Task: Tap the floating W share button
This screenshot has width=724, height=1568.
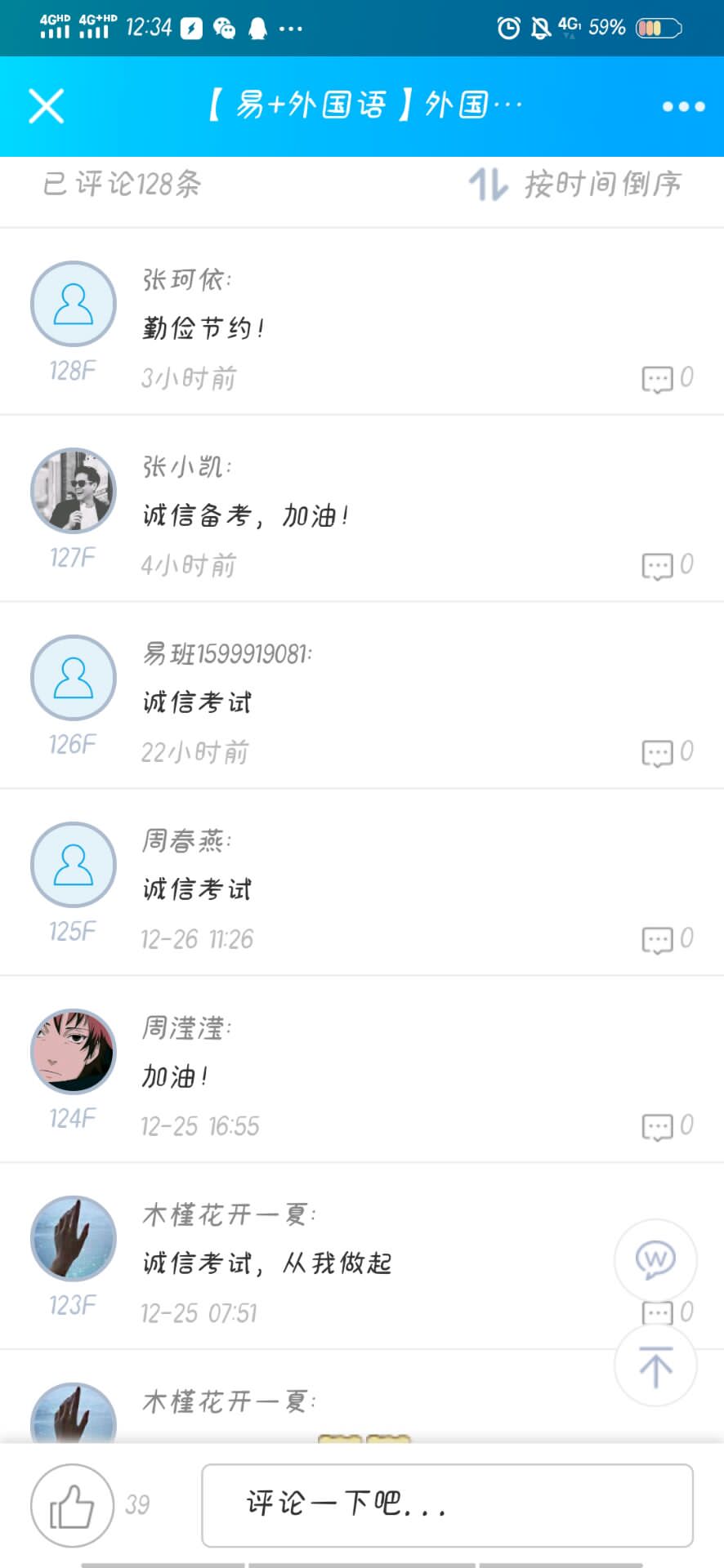Action: tap(655, 1260)
